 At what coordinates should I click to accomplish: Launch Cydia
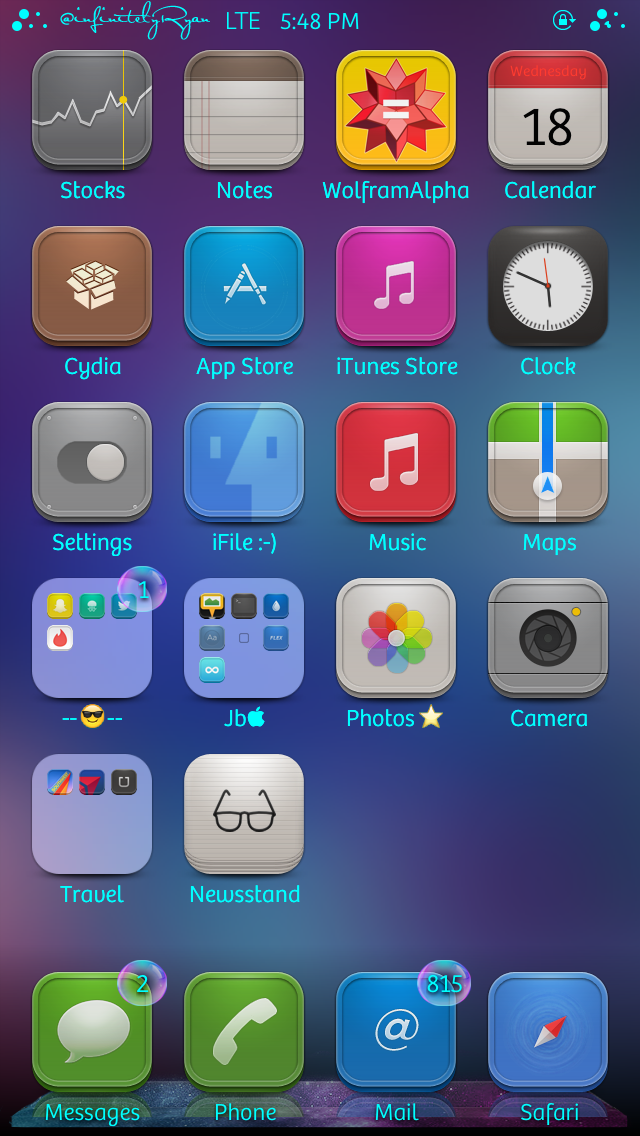point(92,285)
